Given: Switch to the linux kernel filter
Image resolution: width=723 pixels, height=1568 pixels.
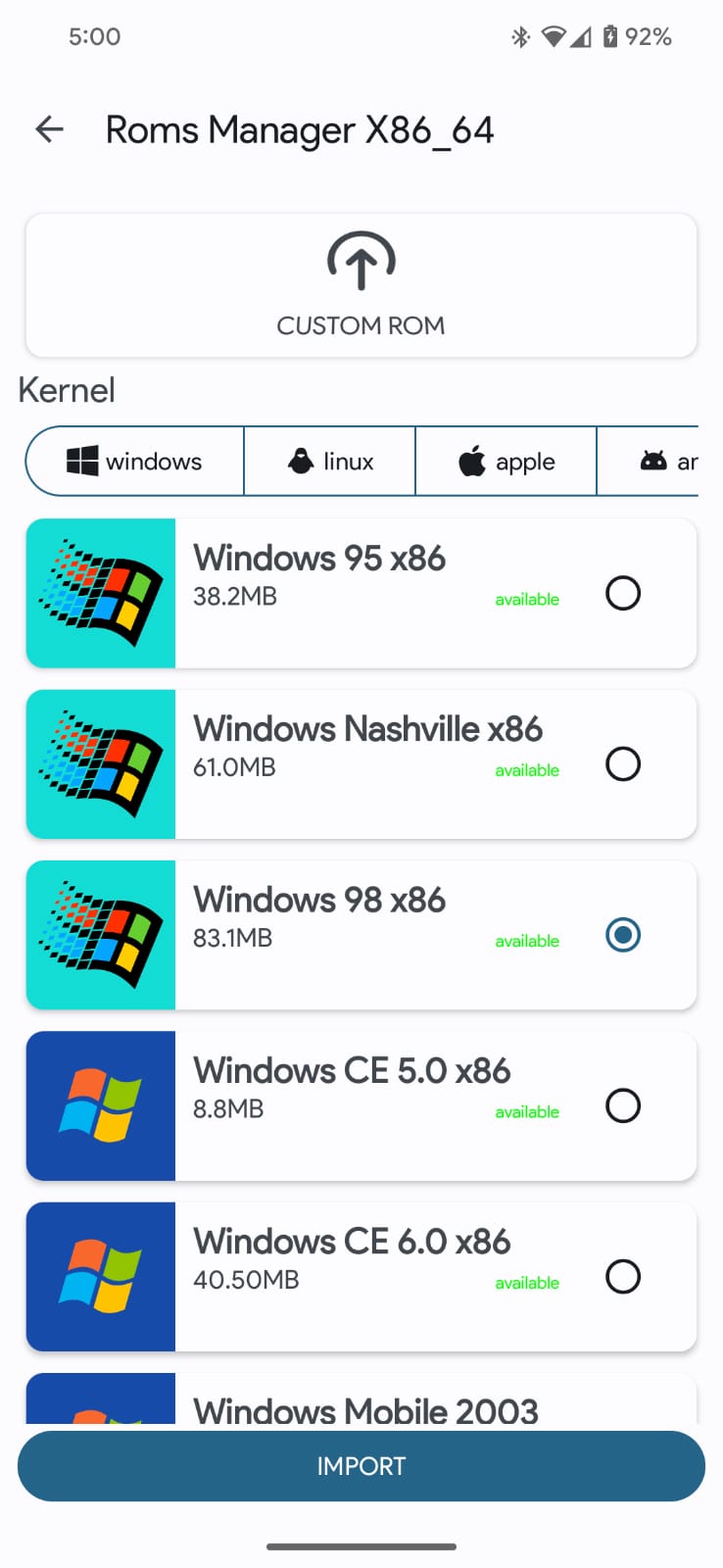Looking at the screenshot, I should point(329,461).
